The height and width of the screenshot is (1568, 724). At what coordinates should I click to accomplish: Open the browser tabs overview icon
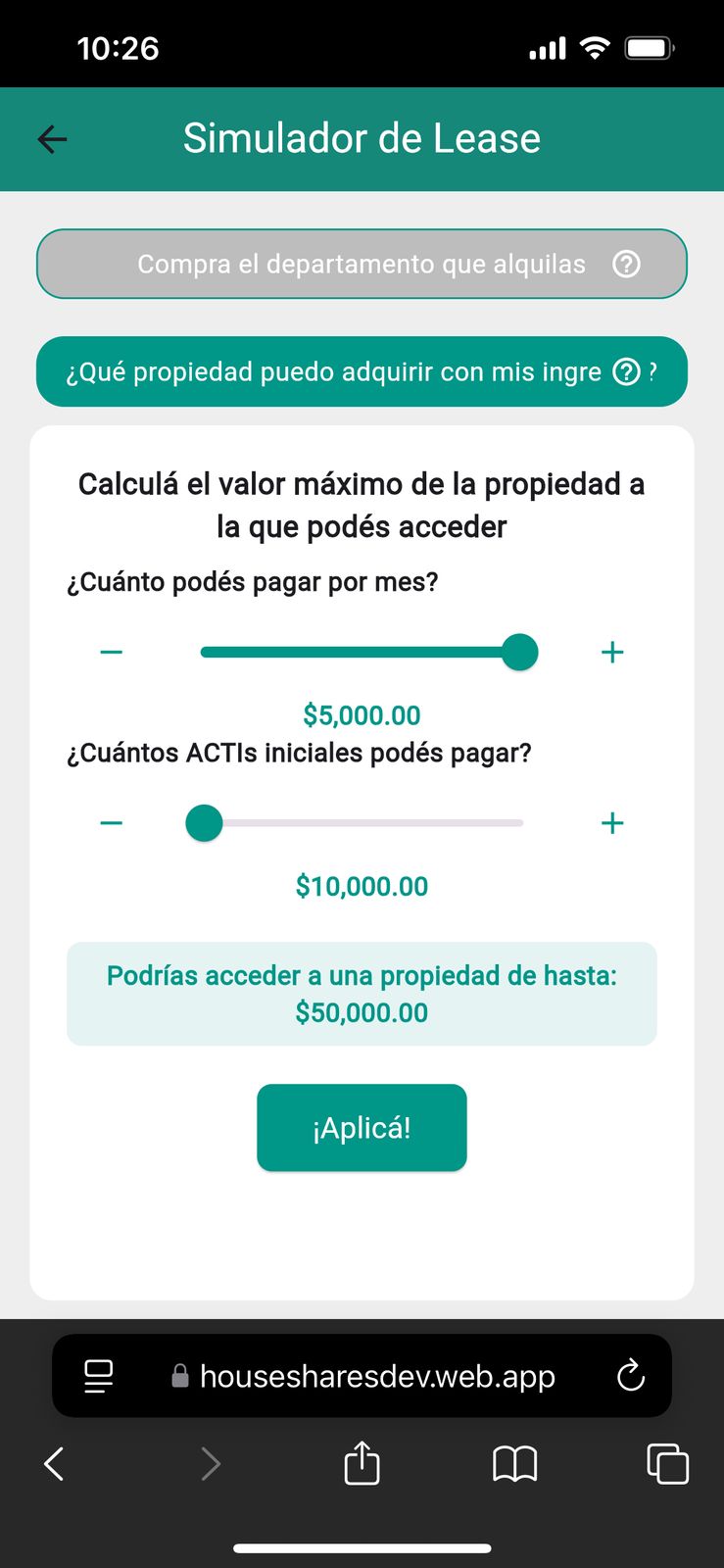coord(668,1463)
